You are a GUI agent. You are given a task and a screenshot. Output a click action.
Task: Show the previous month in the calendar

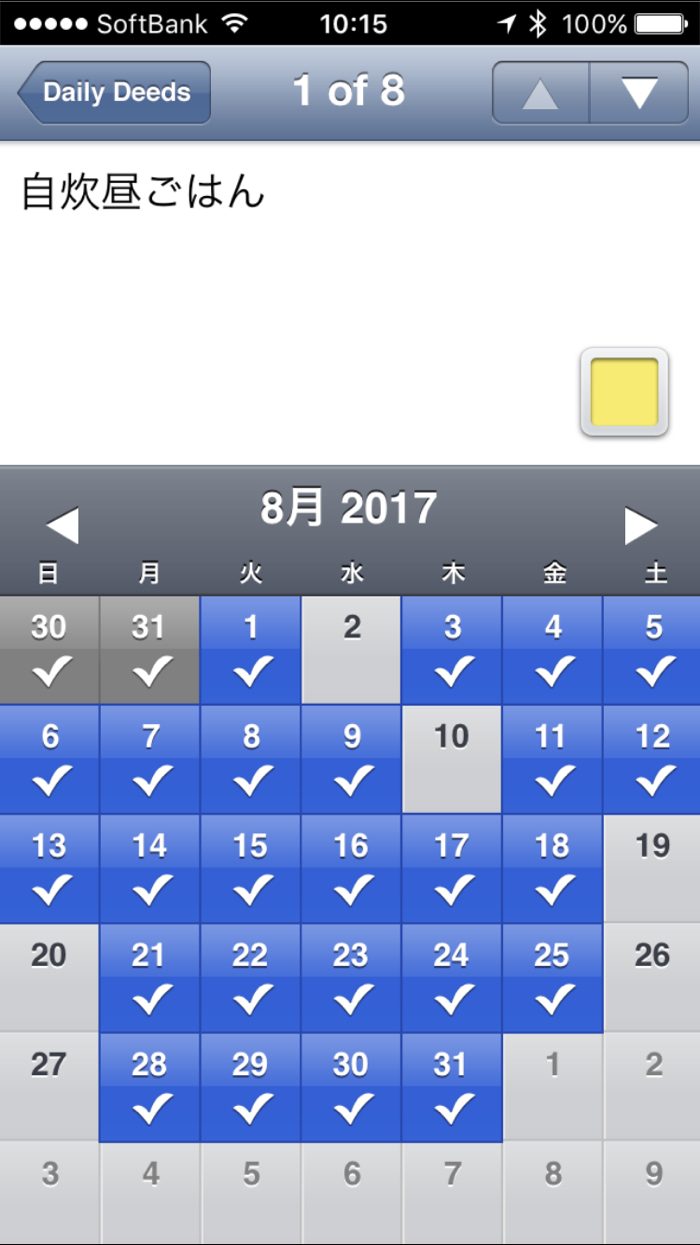[x=62, y=526]
